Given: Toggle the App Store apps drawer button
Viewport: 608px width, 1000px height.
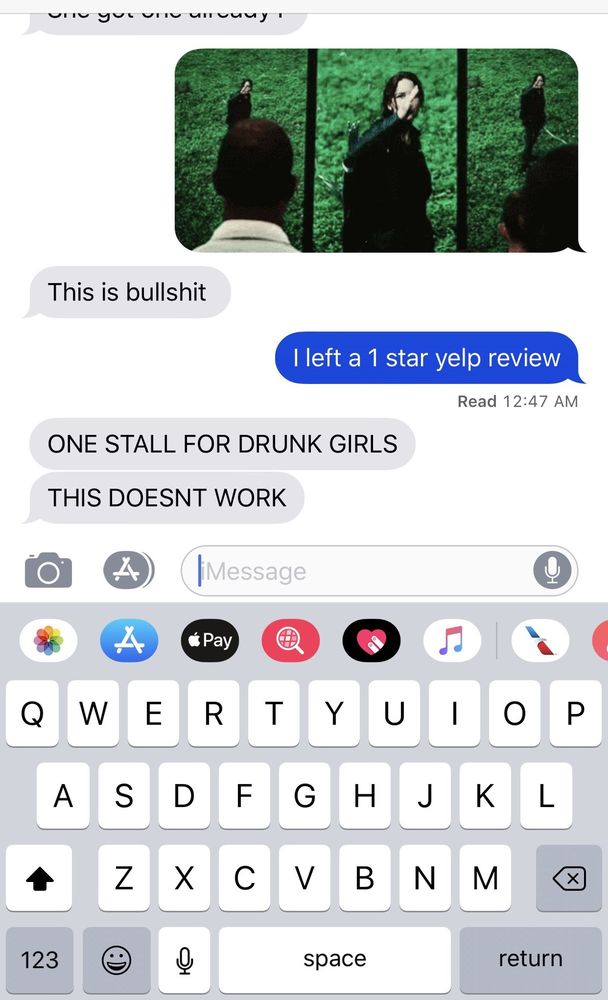Looking at the screenshot, I should [128, 570].
